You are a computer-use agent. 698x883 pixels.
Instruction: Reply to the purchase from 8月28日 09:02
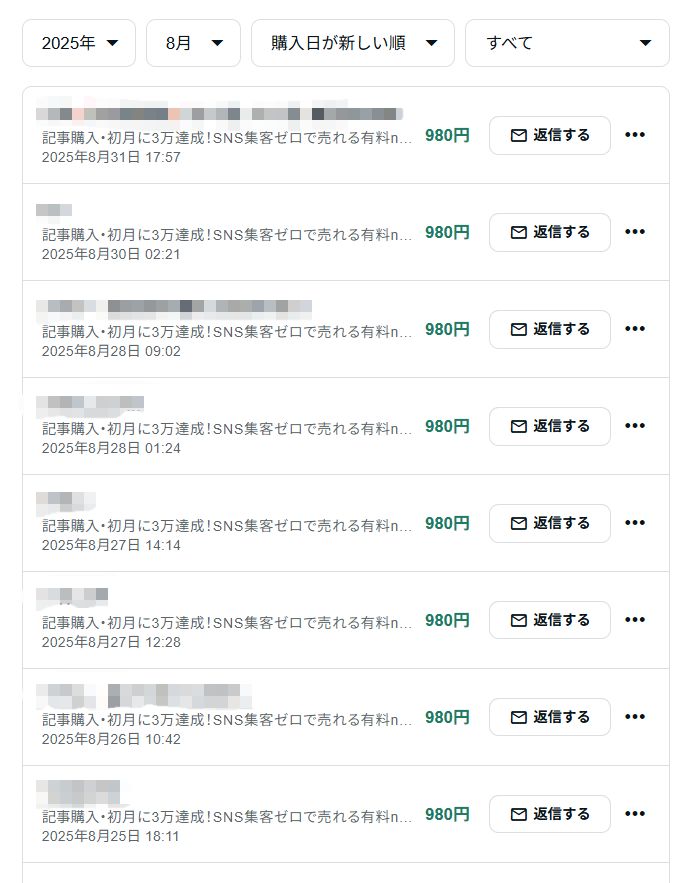click(549, 329)
